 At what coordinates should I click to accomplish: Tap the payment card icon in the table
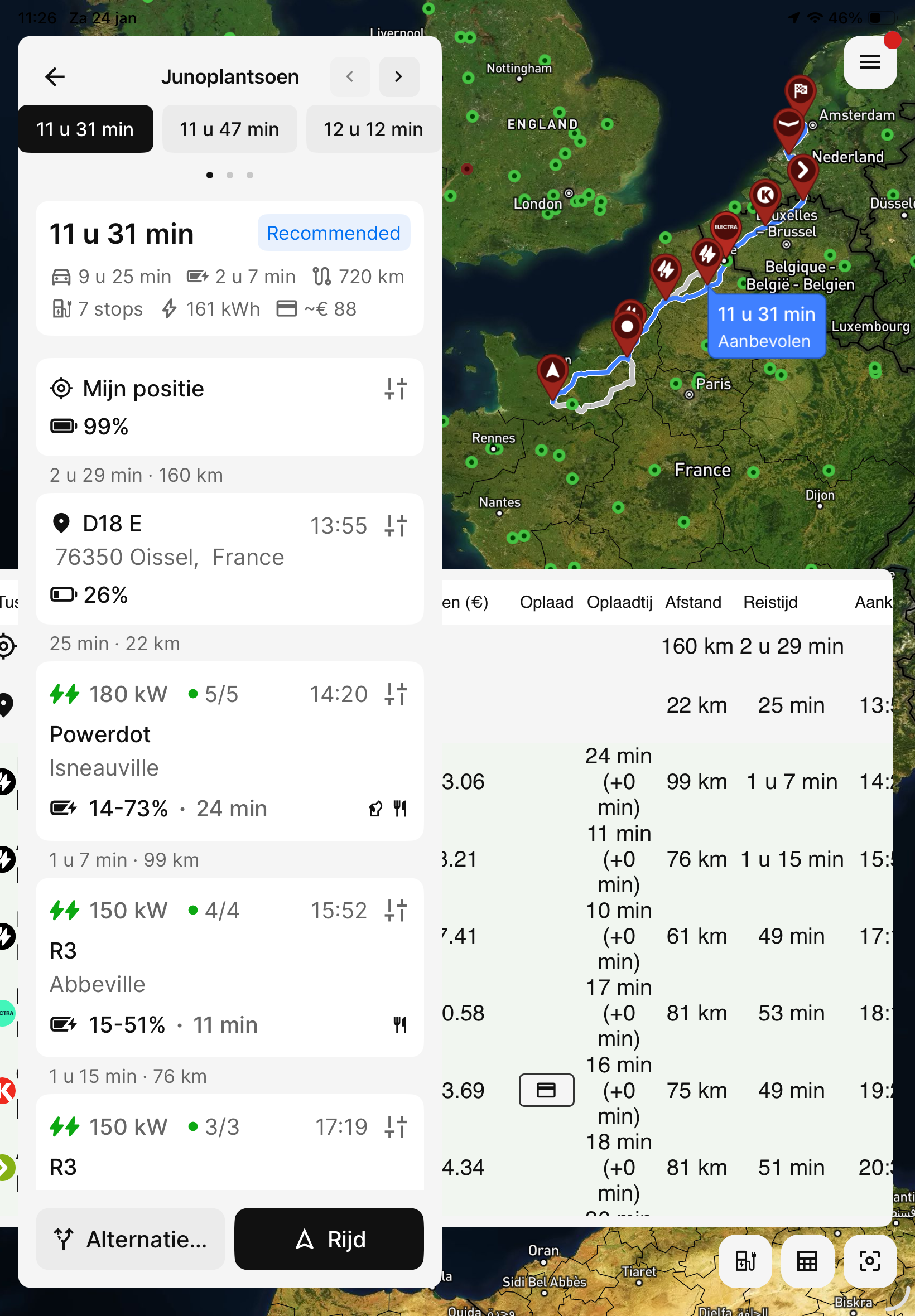tap(546, 1090)
